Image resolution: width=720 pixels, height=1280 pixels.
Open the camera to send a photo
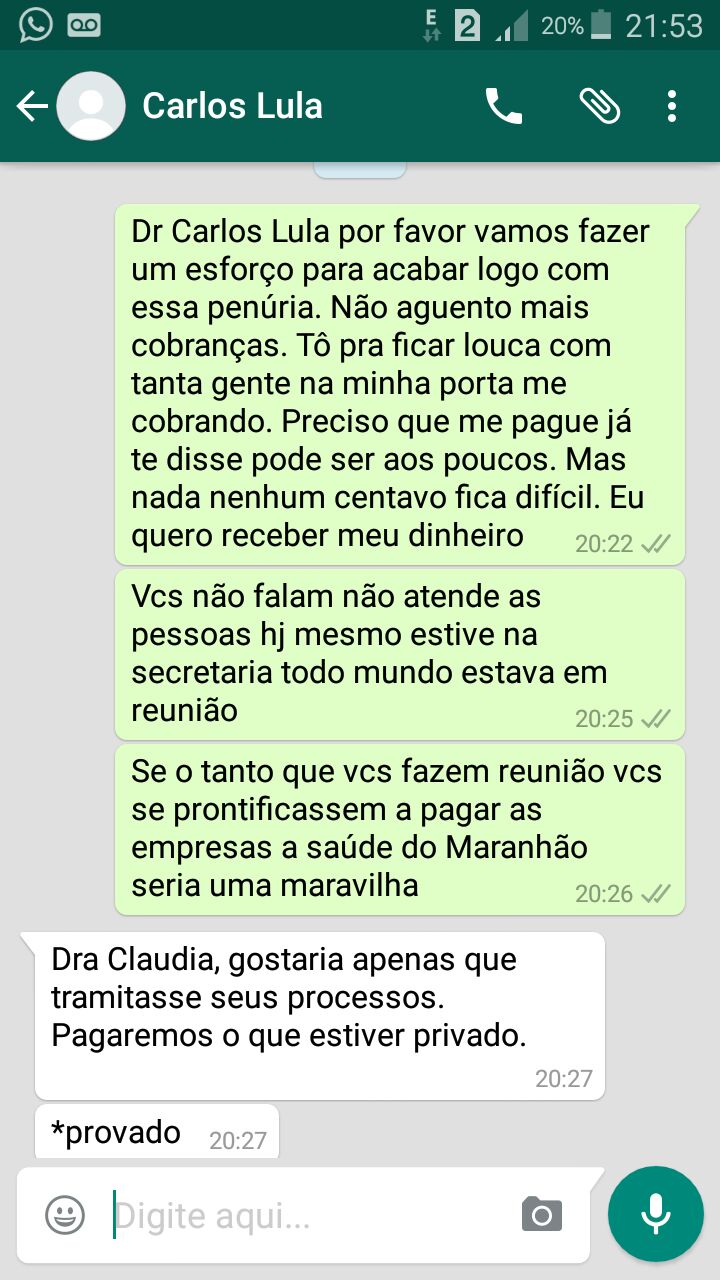coord(542,1215)
